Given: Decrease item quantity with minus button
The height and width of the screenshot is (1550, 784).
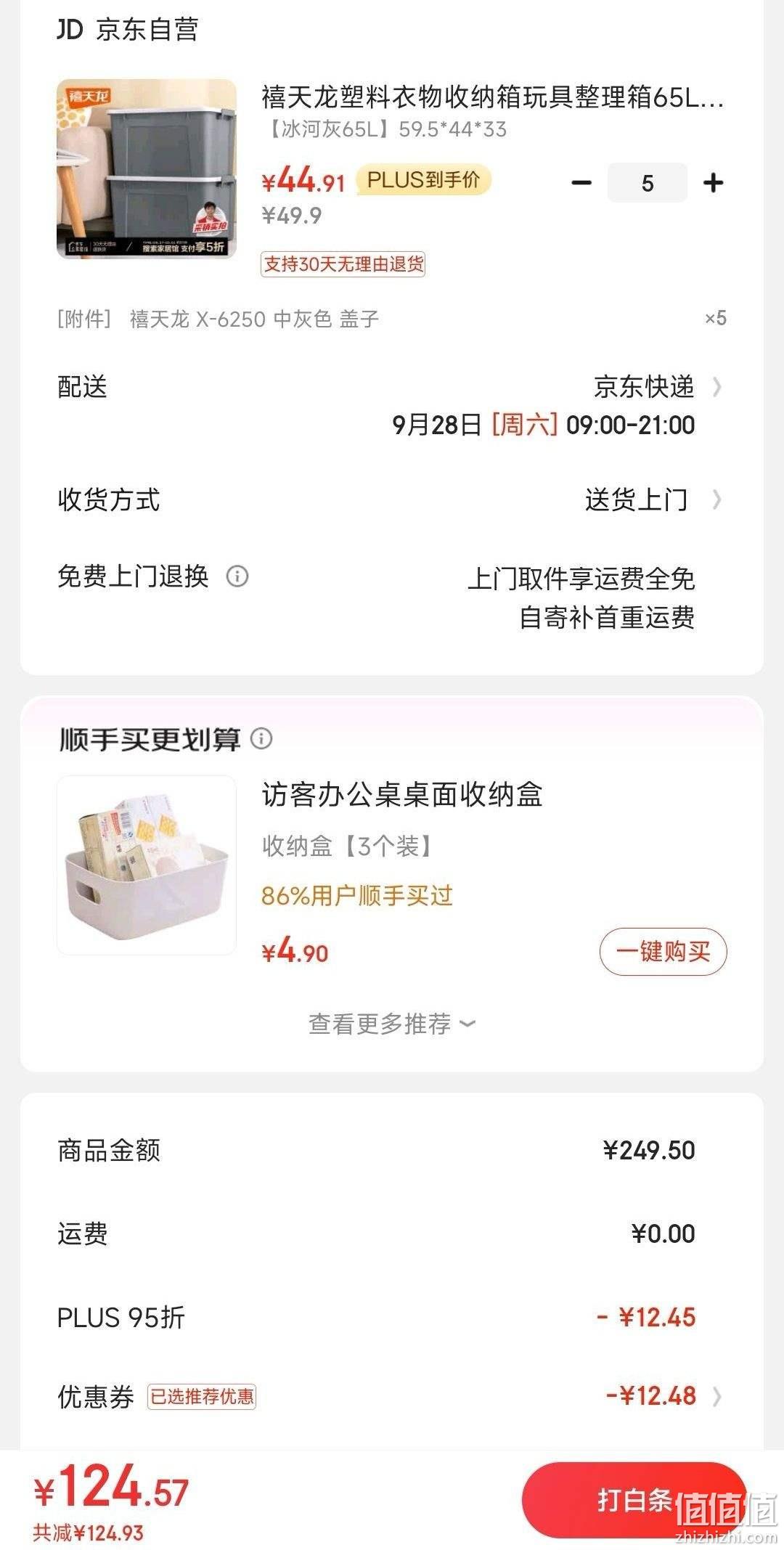Looking at the screenshot, I should 581,182.
